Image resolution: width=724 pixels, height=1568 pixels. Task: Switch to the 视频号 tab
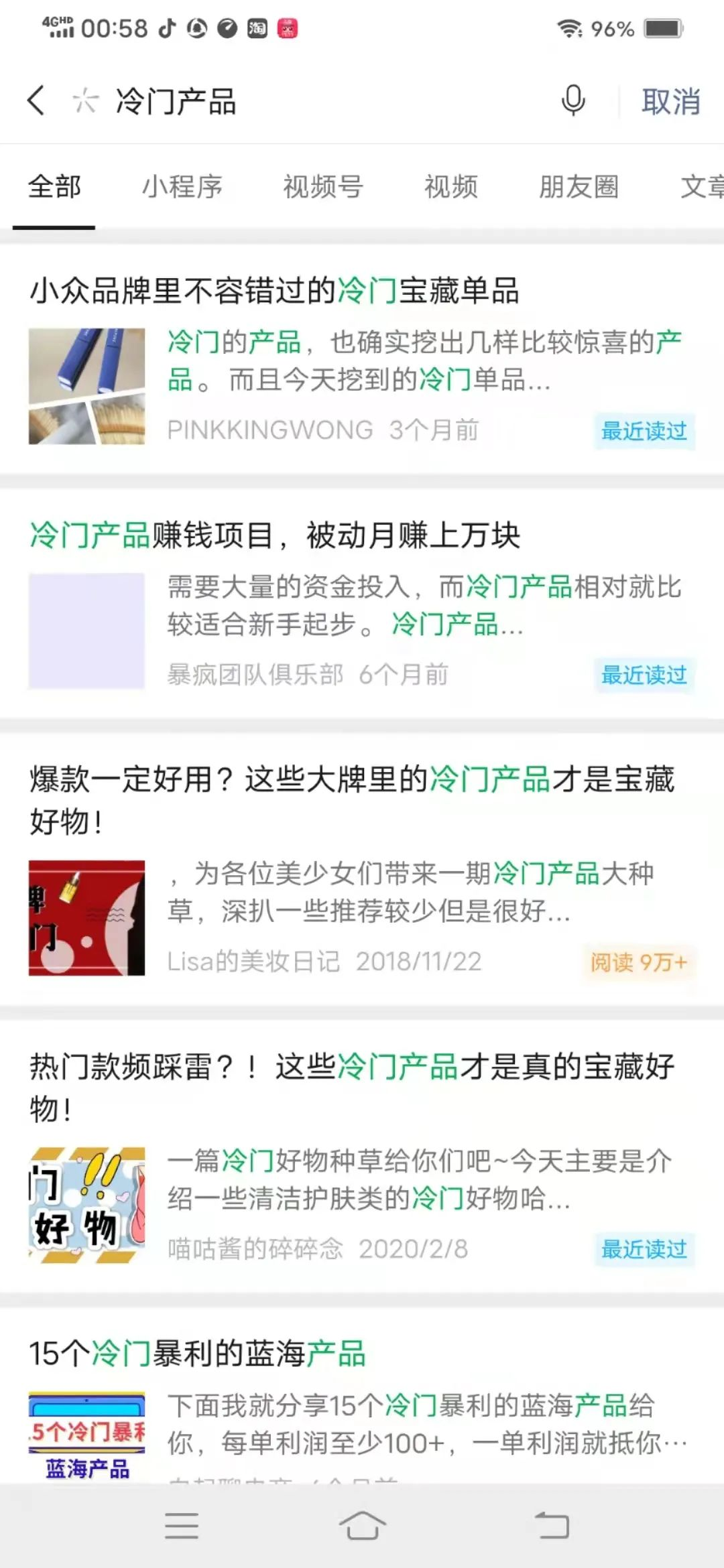tap(323, 187)
